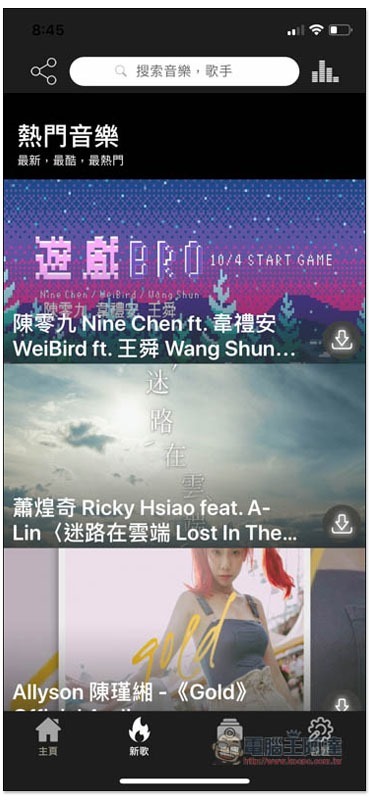Download the 陳零九 Nine Chen song

tap(342, 340)
